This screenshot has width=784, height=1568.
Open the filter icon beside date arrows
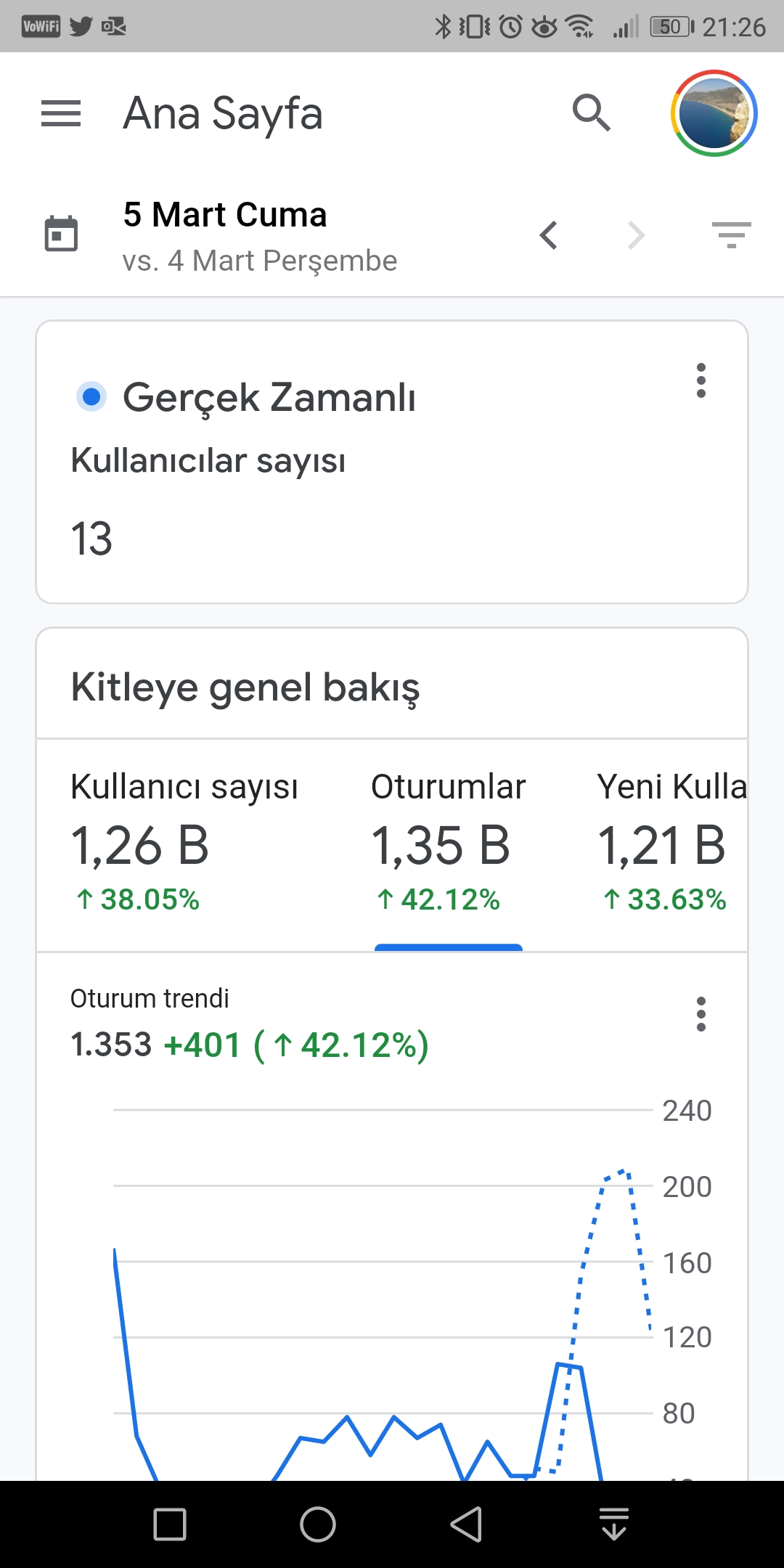click(732, 235)
